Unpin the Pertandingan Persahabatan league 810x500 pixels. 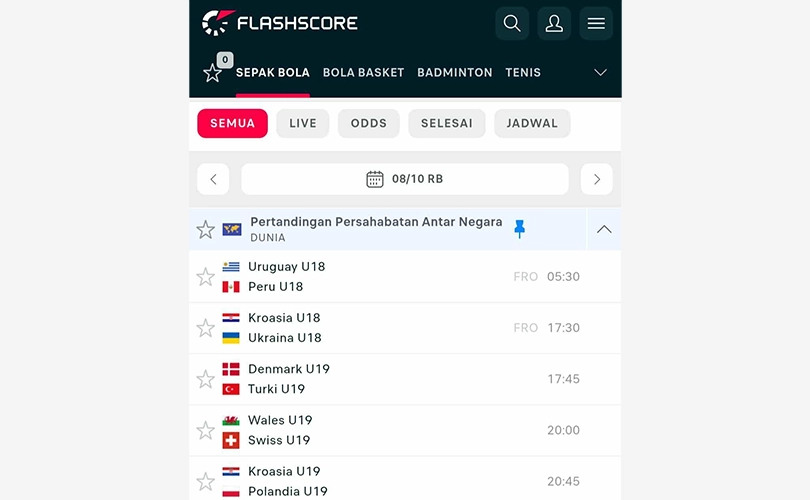coord(519,228)
